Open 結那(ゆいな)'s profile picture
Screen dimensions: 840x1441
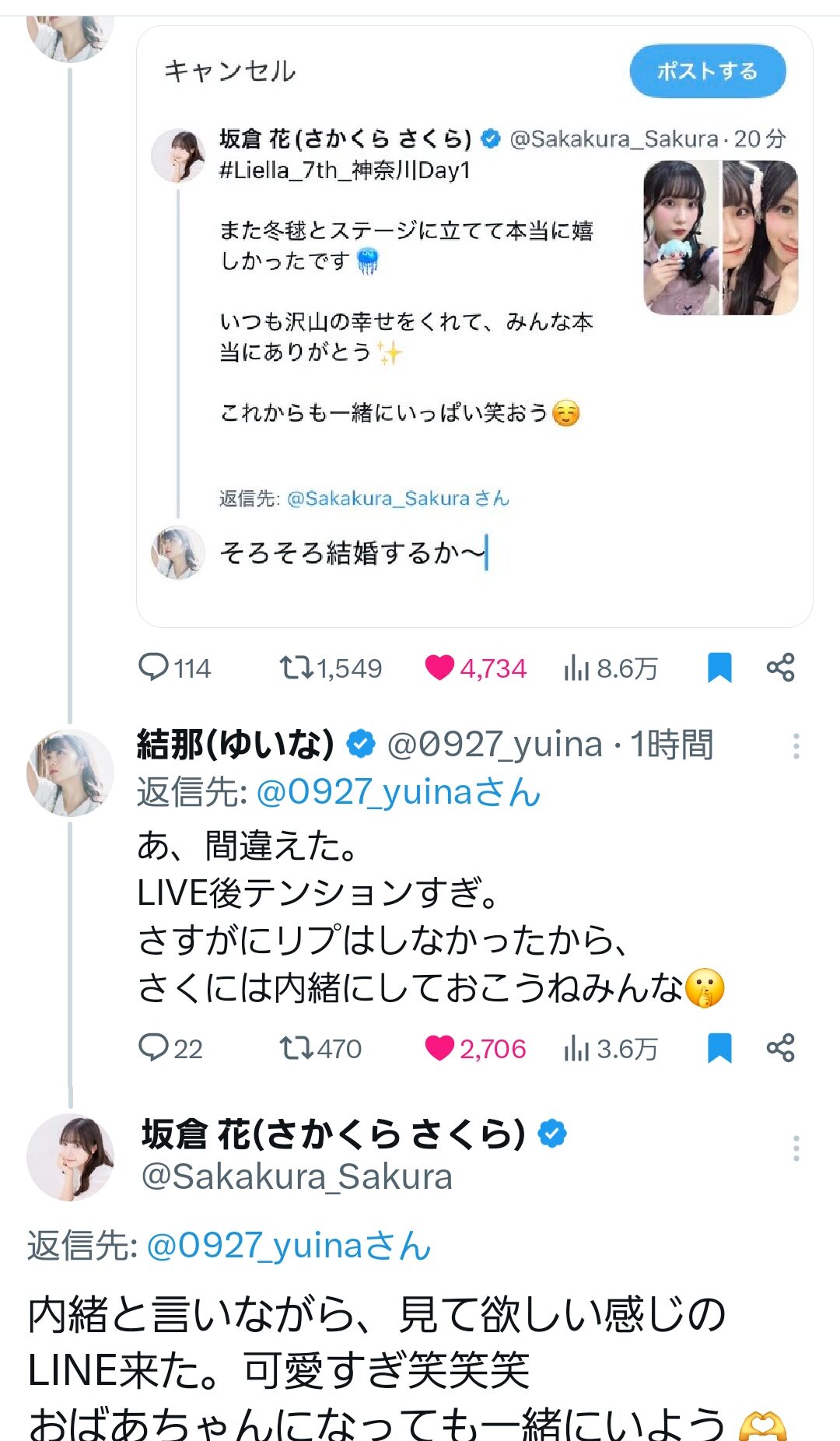tap(70, 773)
